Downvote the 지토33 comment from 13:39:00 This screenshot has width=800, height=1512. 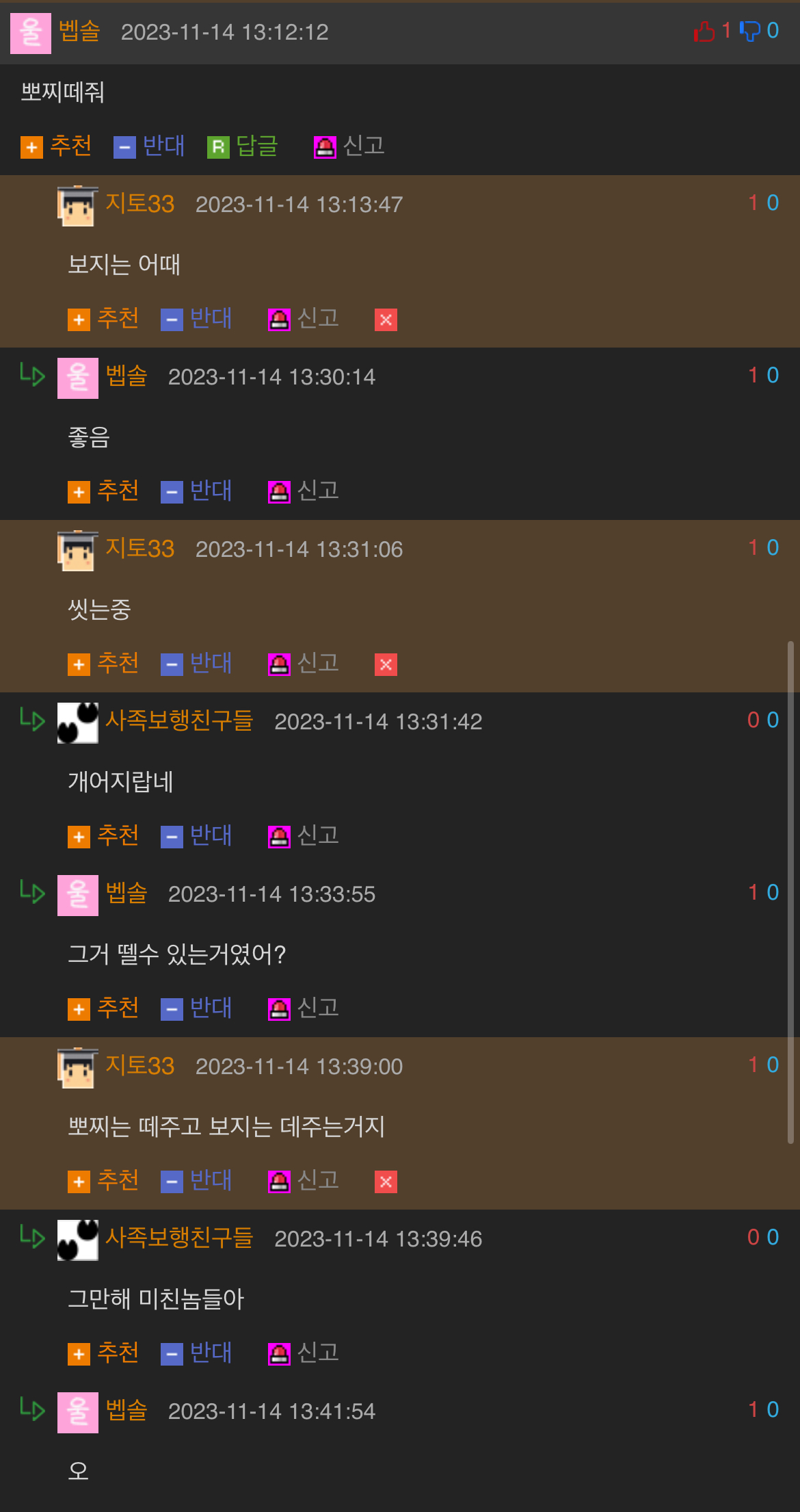[x=197, y=1180]
